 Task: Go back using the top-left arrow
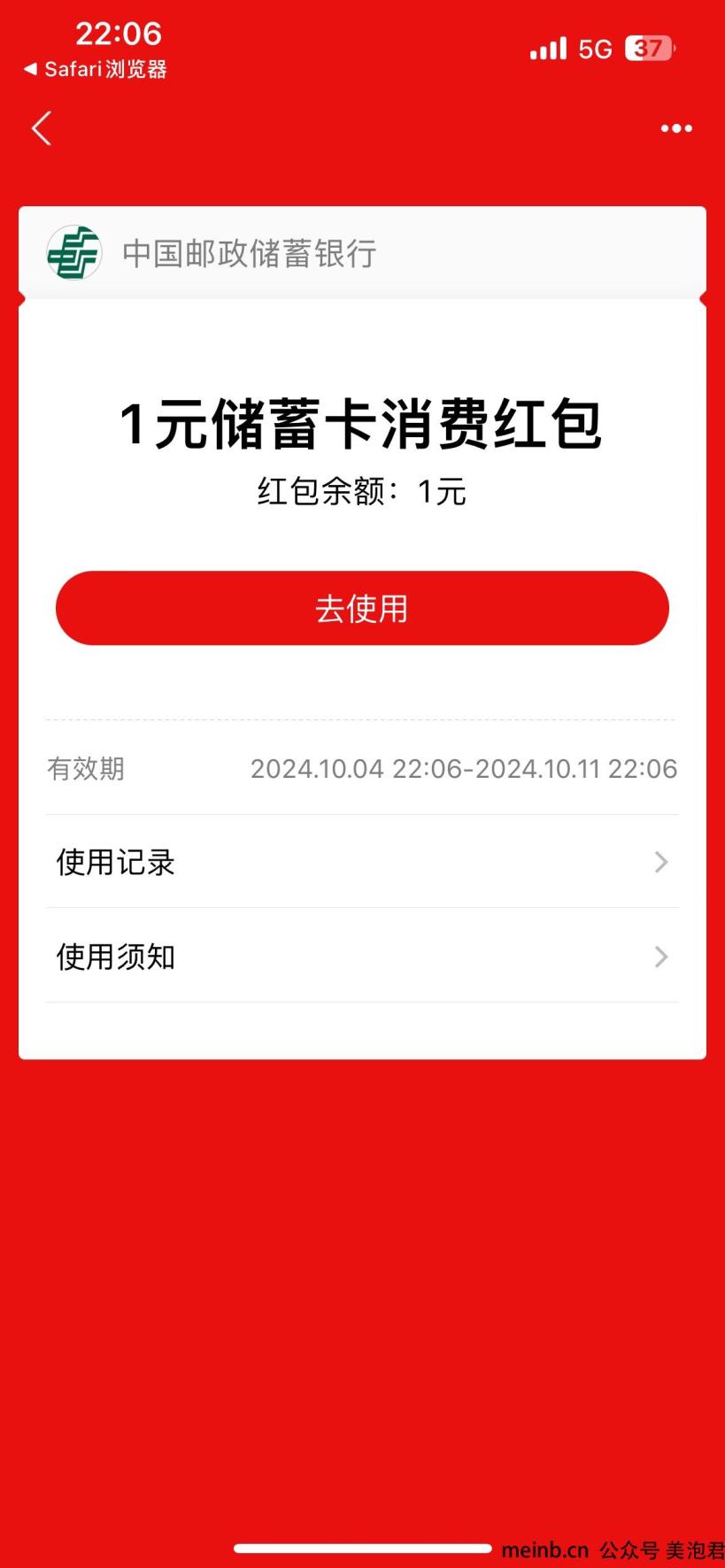tap(42, 129)
